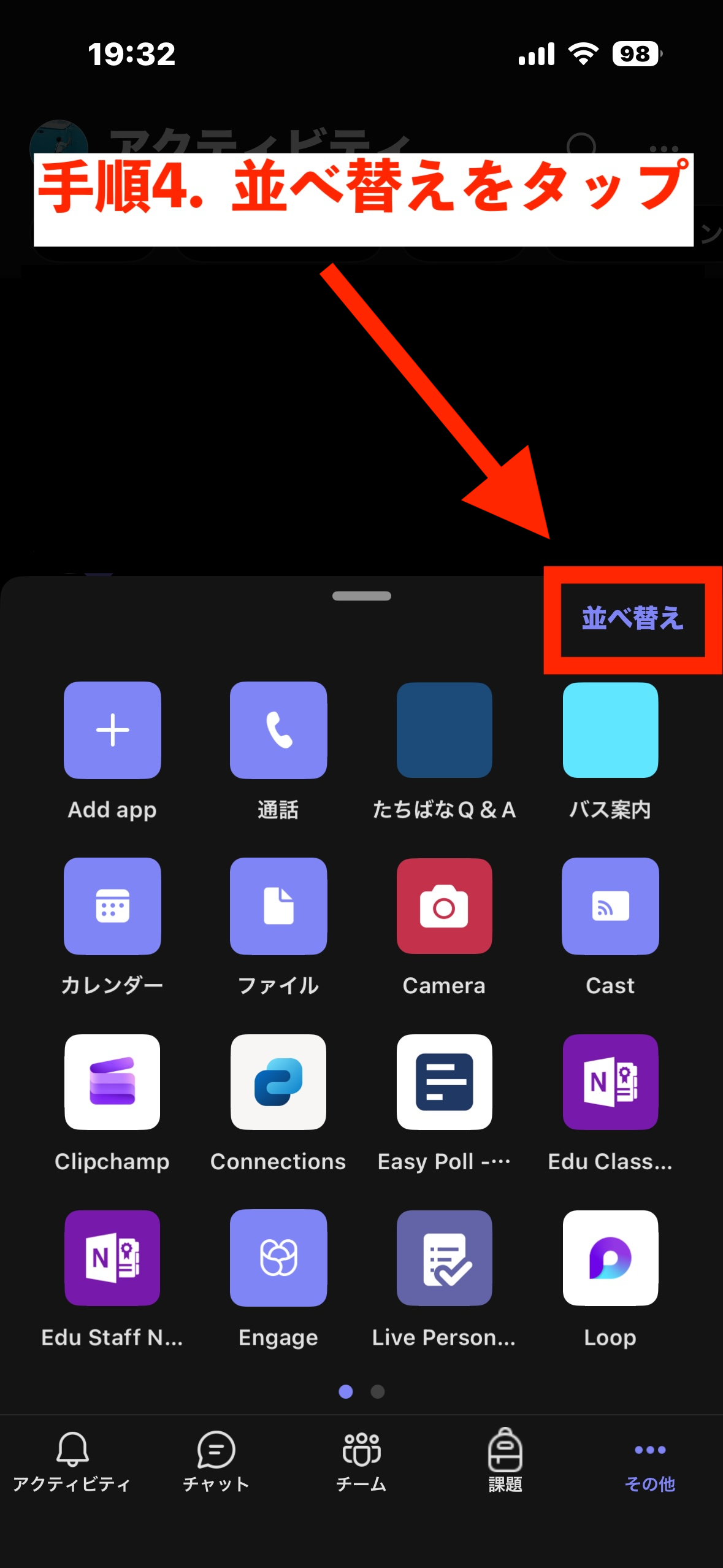The height and width of the screenshot is (1568, 723).
Task: Open the バス案内 app
Action: pyautogui.click(x=610, y=730)
